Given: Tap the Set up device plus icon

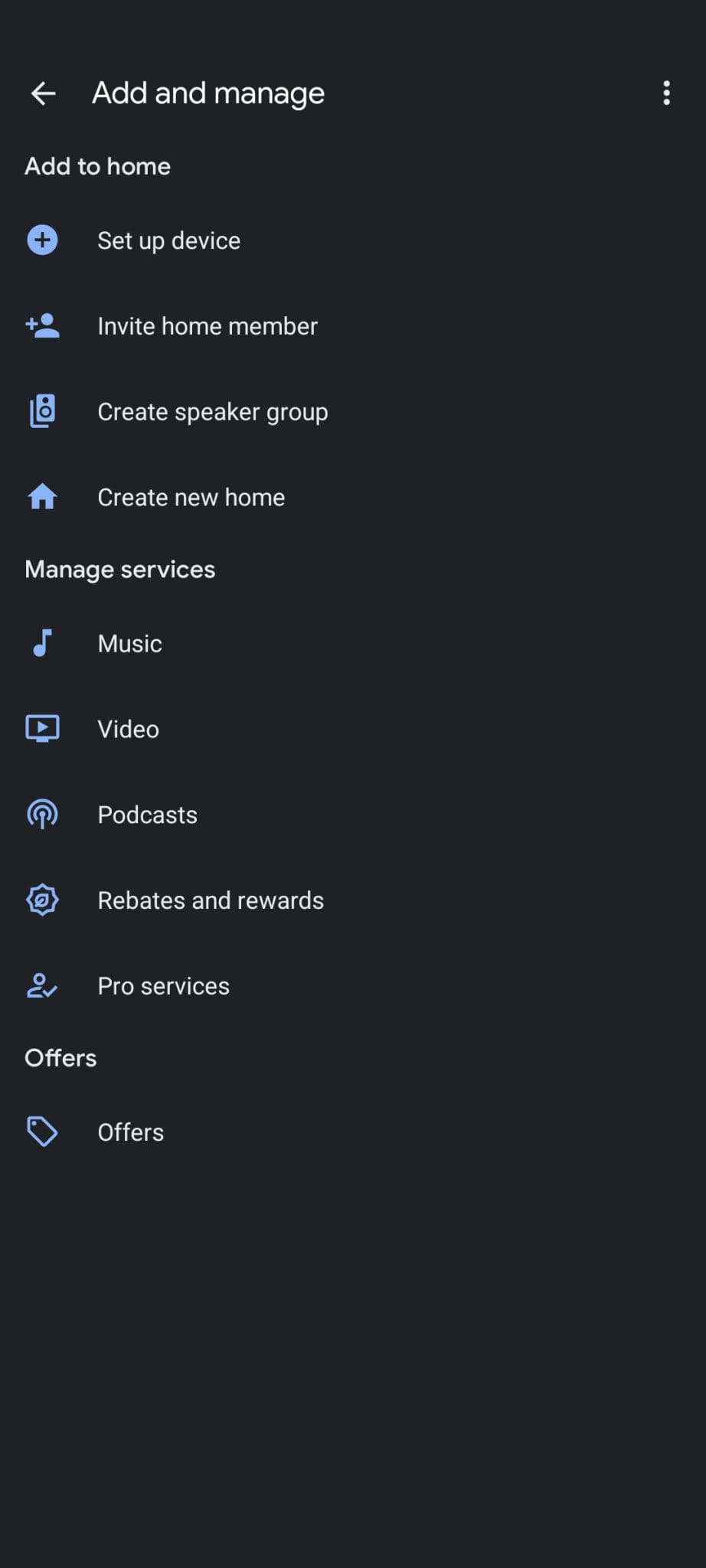Looking at the screenshot, I should point(42,240).
